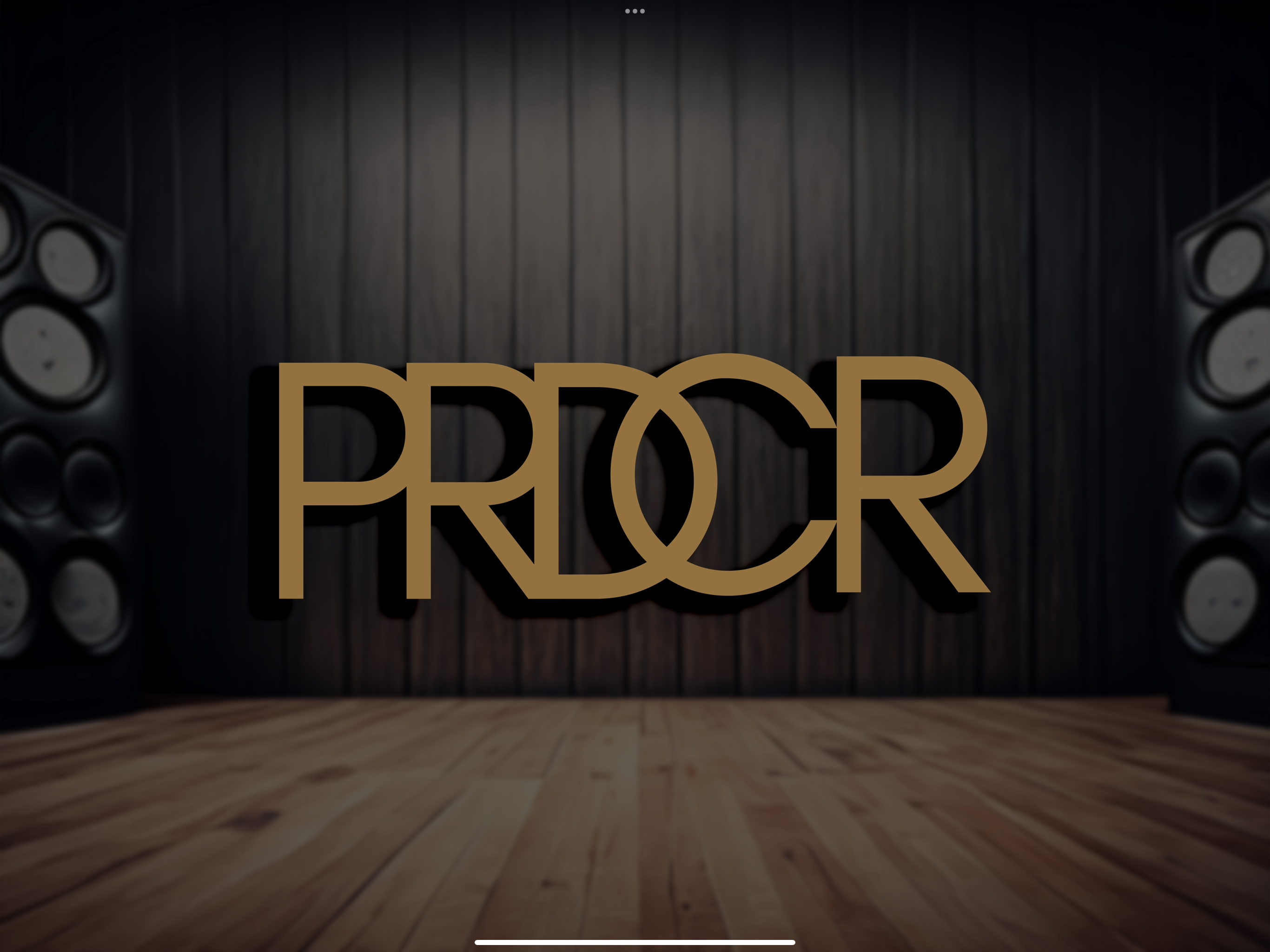Open the multitasking three-dot menu
Viewport: 1270px width, 952px height.
pyautogui.click(x=635, y=11)
